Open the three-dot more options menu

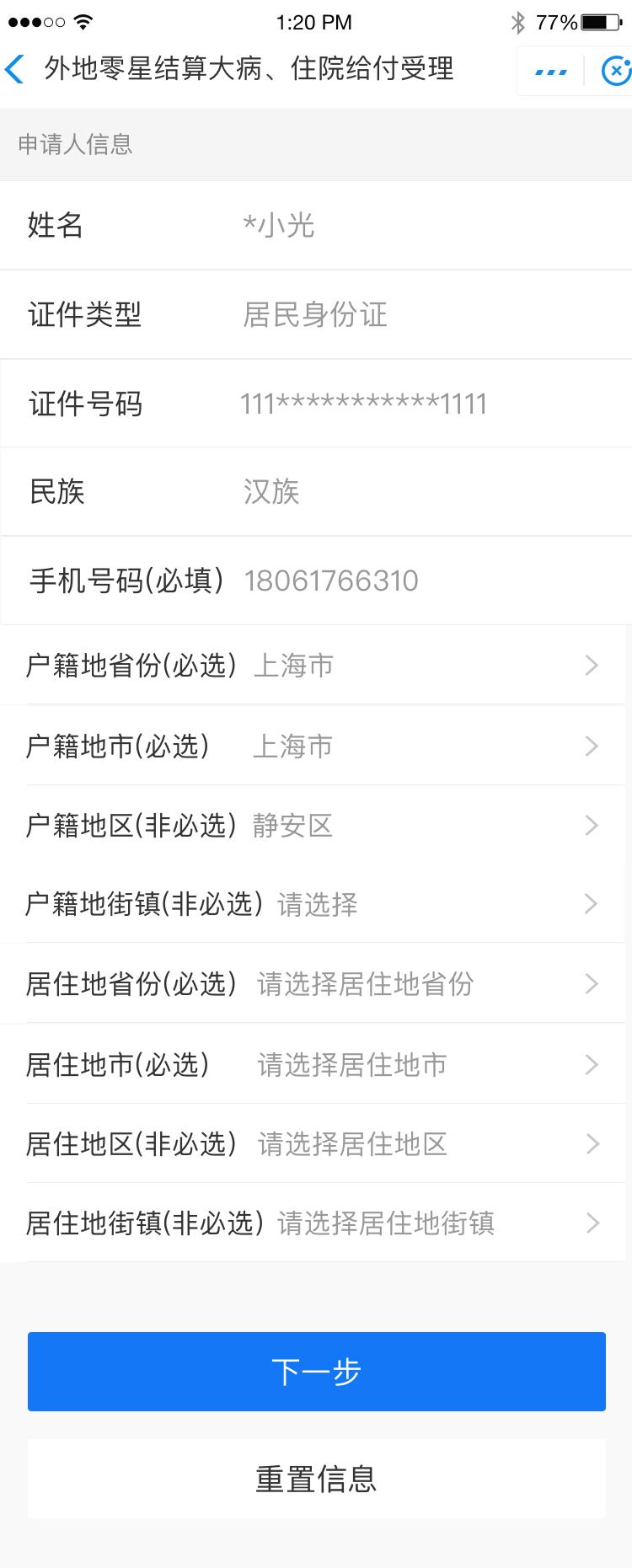tap(551, 72)
